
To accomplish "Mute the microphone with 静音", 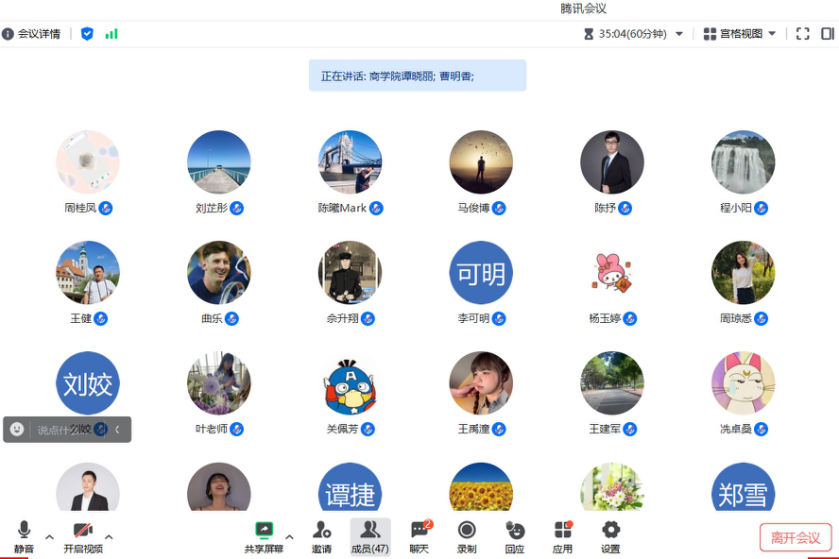I will pos(23,536).
